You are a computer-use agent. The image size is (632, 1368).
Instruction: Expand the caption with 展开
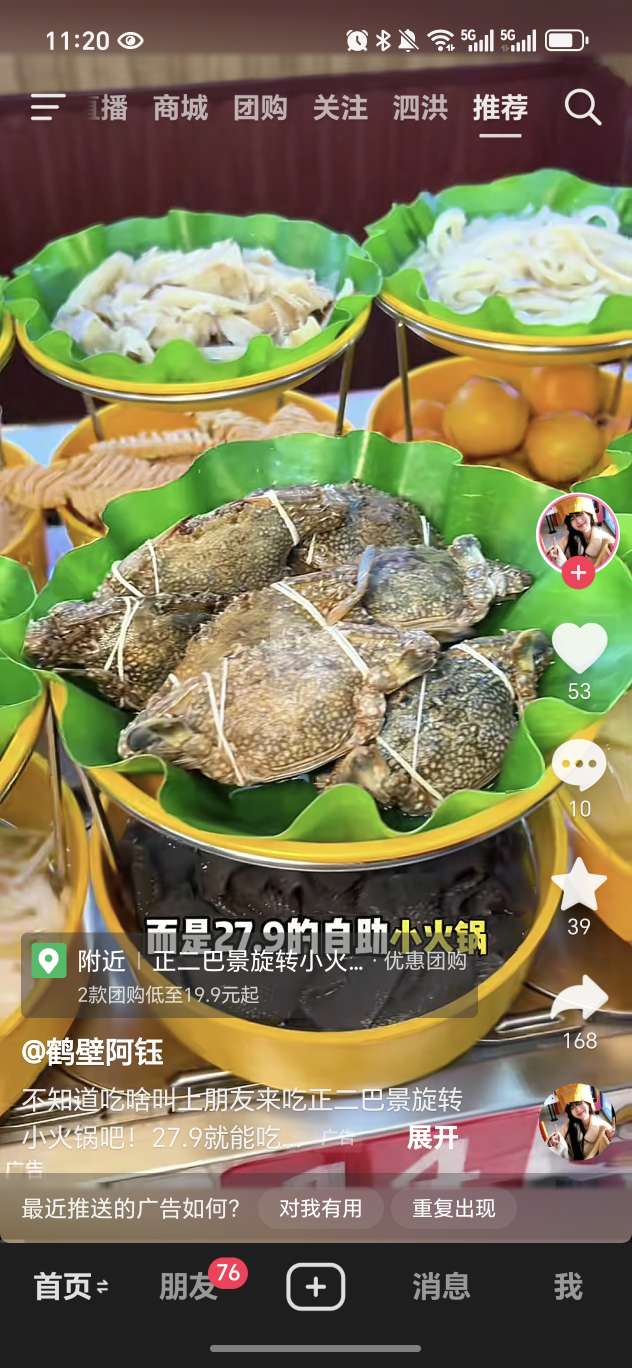click(433, 1137)
